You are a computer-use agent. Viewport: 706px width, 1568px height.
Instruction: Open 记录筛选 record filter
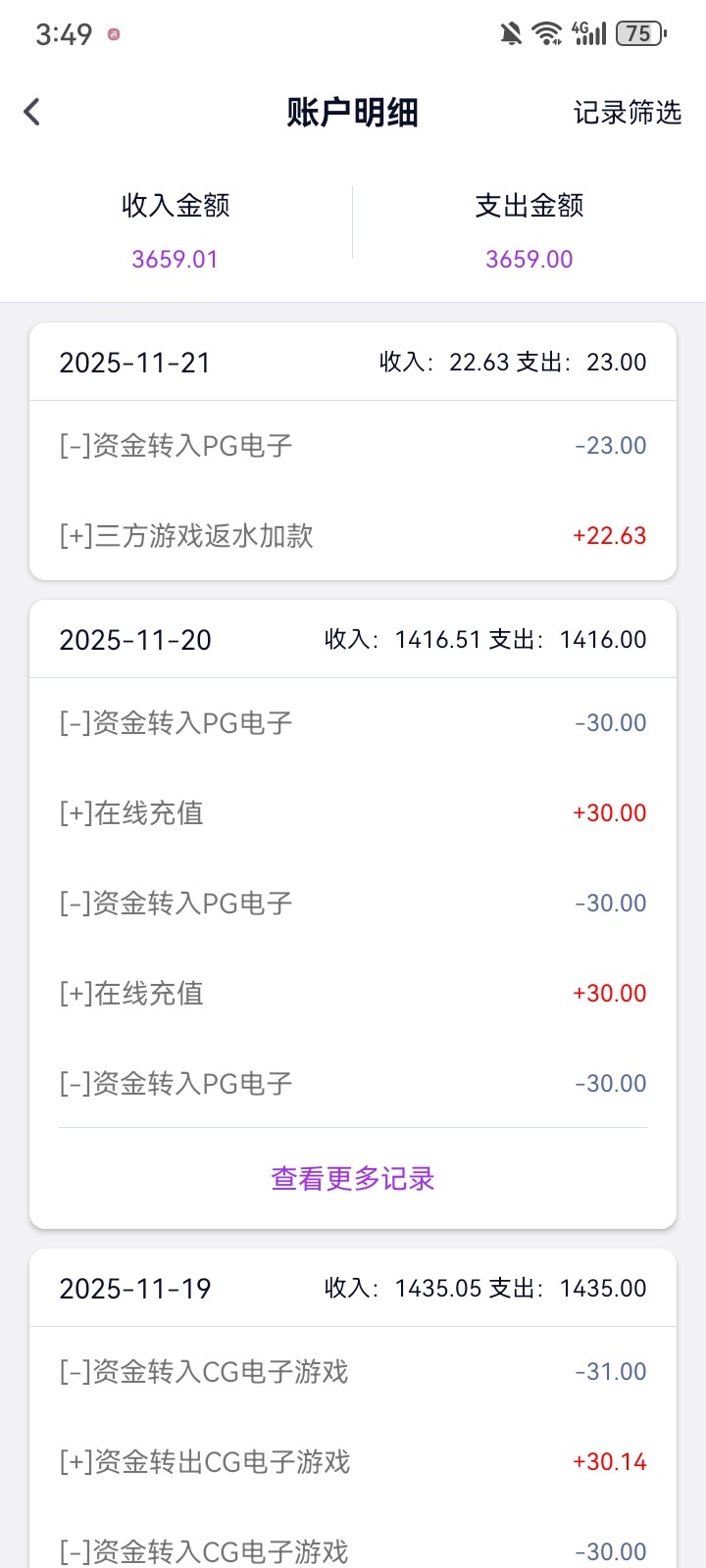(627, 113)
